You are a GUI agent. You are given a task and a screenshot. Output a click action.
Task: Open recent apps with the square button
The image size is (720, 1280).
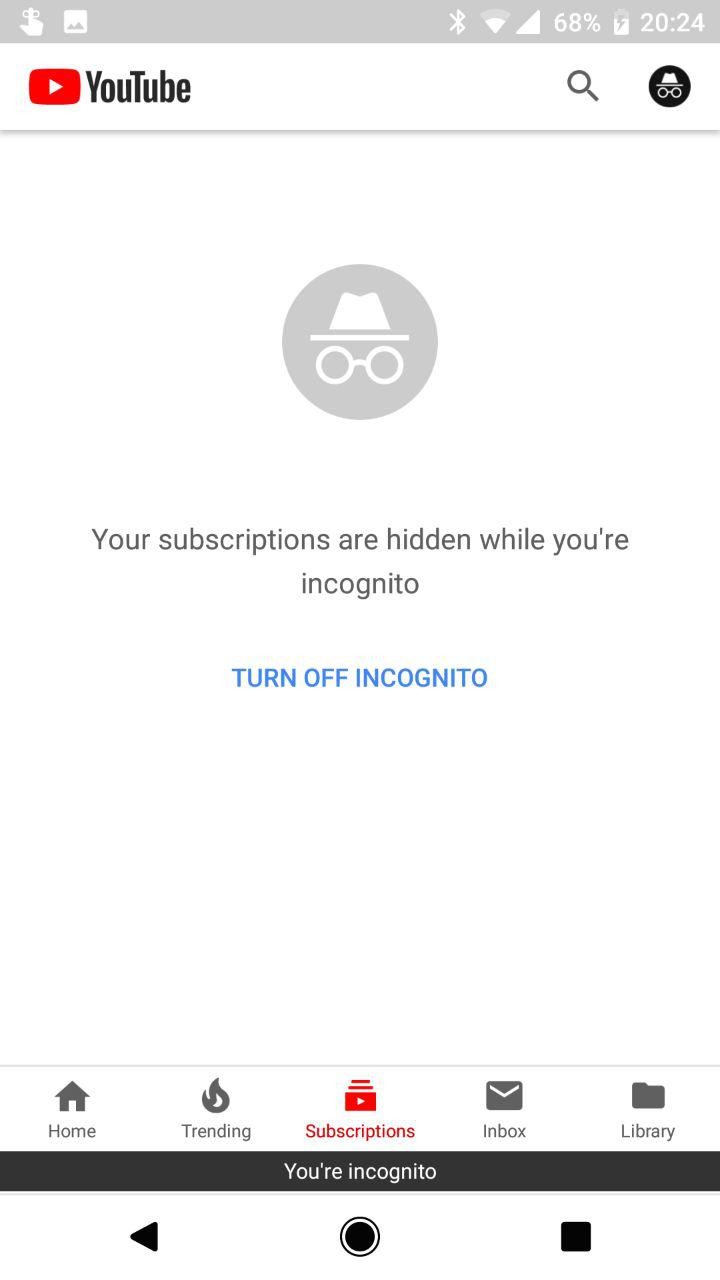click(576, 1237)
